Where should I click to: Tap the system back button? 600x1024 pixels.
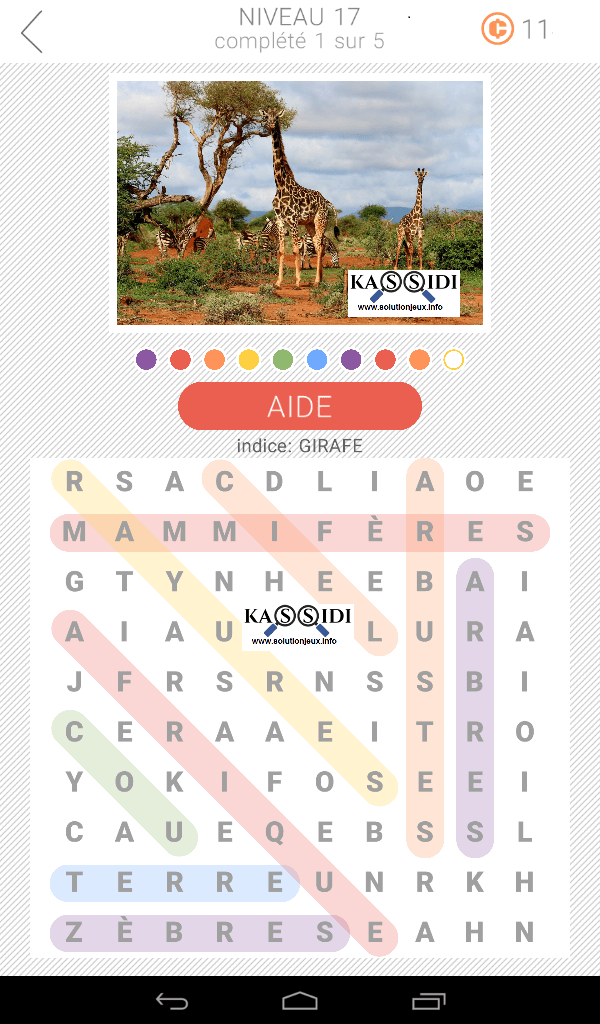click(x=171, y=1000)
